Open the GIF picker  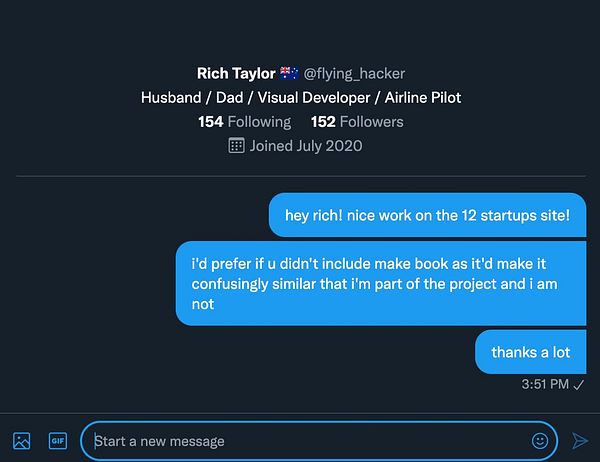pyautogui.click(x=57, y=440)
